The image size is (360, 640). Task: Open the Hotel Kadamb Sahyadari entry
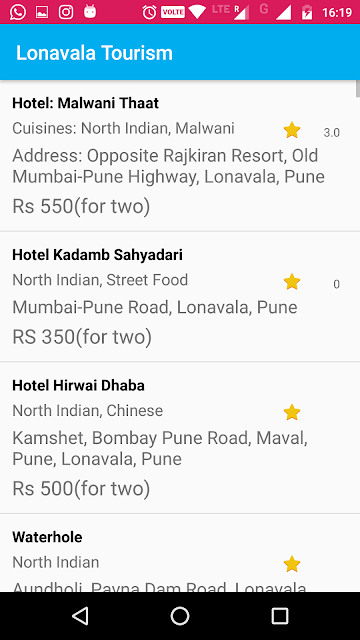(x=178, y=297)
